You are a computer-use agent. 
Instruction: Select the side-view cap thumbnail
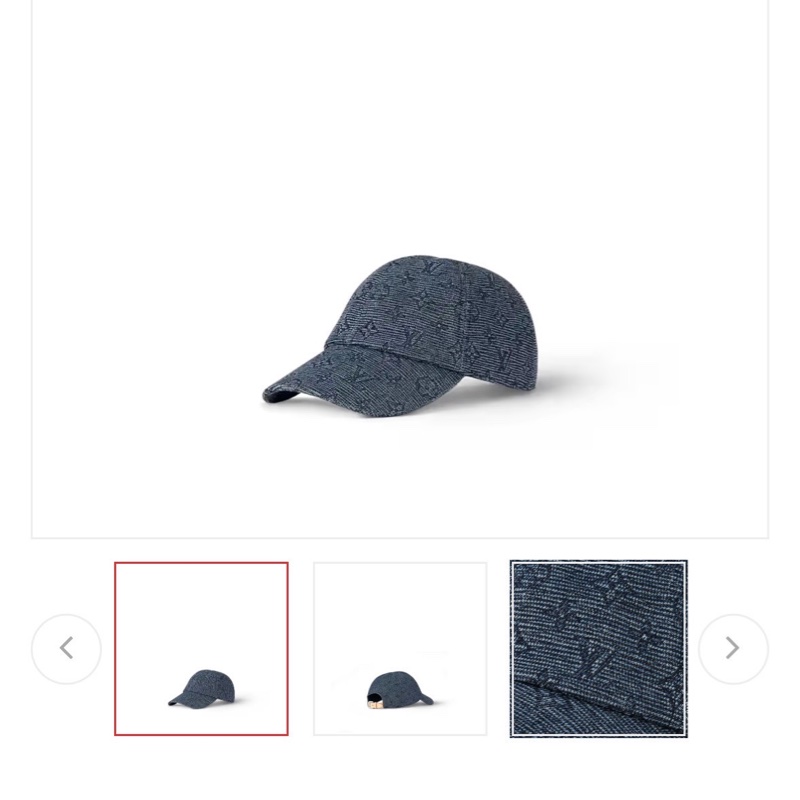click(x=201, y=649)
